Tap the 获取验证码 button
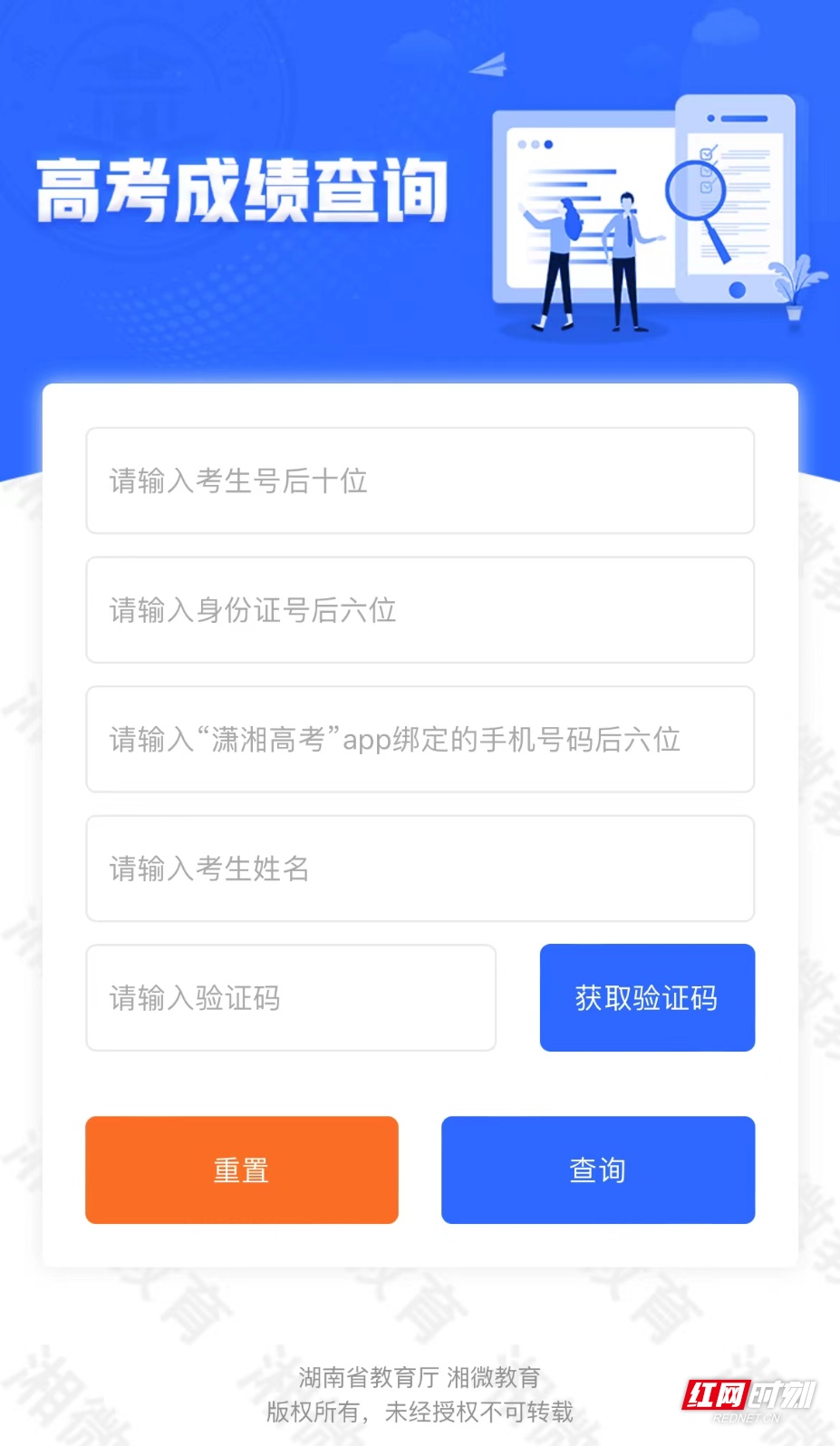This screenshot has width=840, height=1446. 647,998
